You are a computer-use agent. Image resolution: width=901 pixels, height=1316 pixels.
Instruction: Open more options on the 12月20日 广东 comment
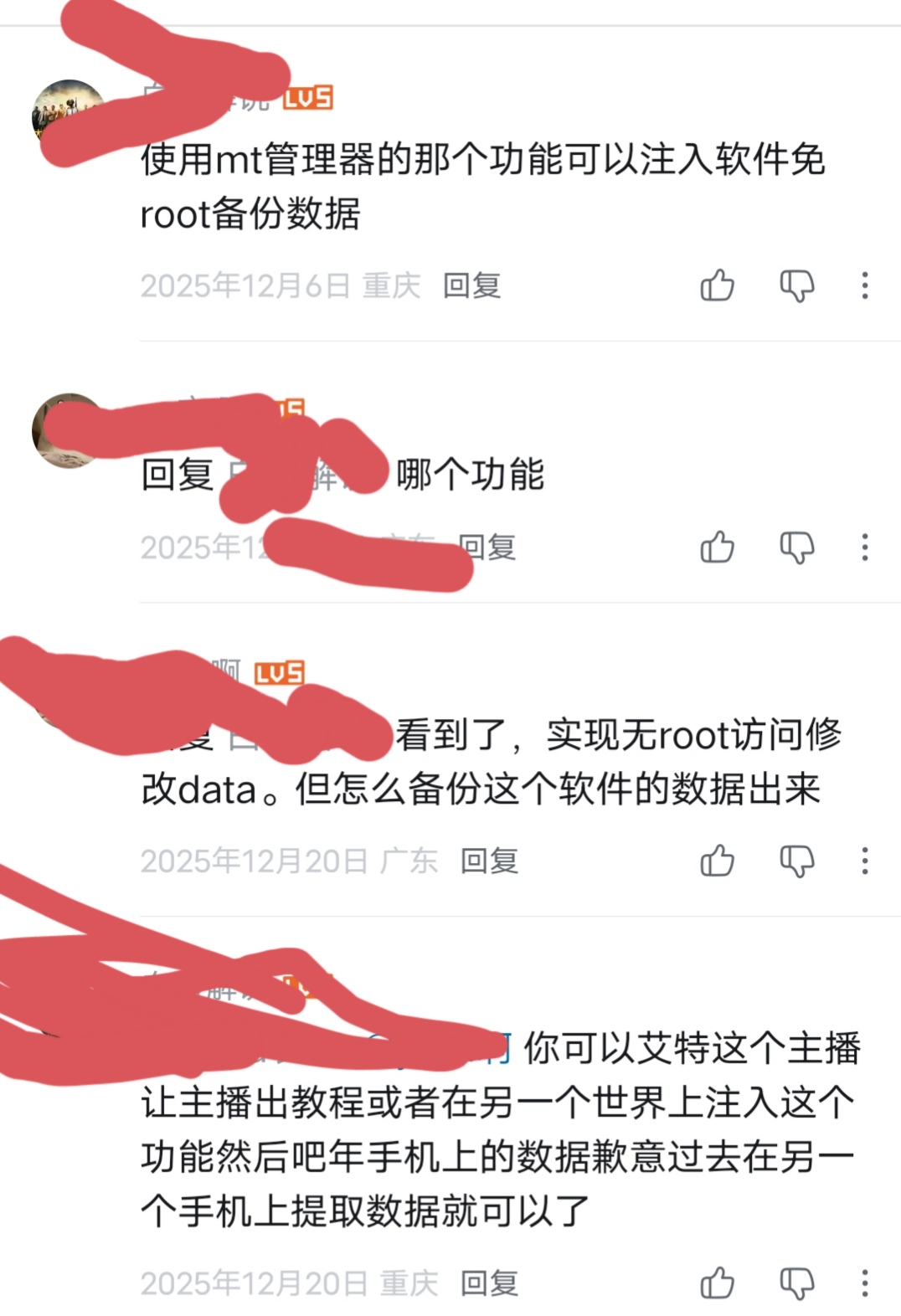(865, 861)
